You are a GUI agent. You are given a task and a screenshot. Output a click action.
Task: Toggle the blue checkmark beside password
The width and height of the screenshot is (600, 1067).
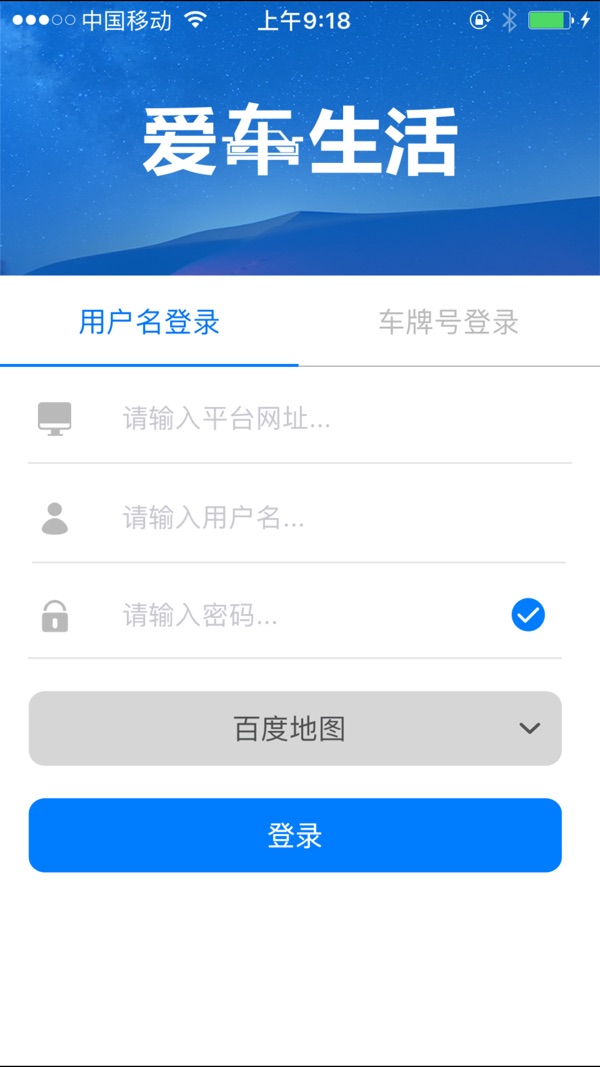pyautogui.click(x=528, y=615)
